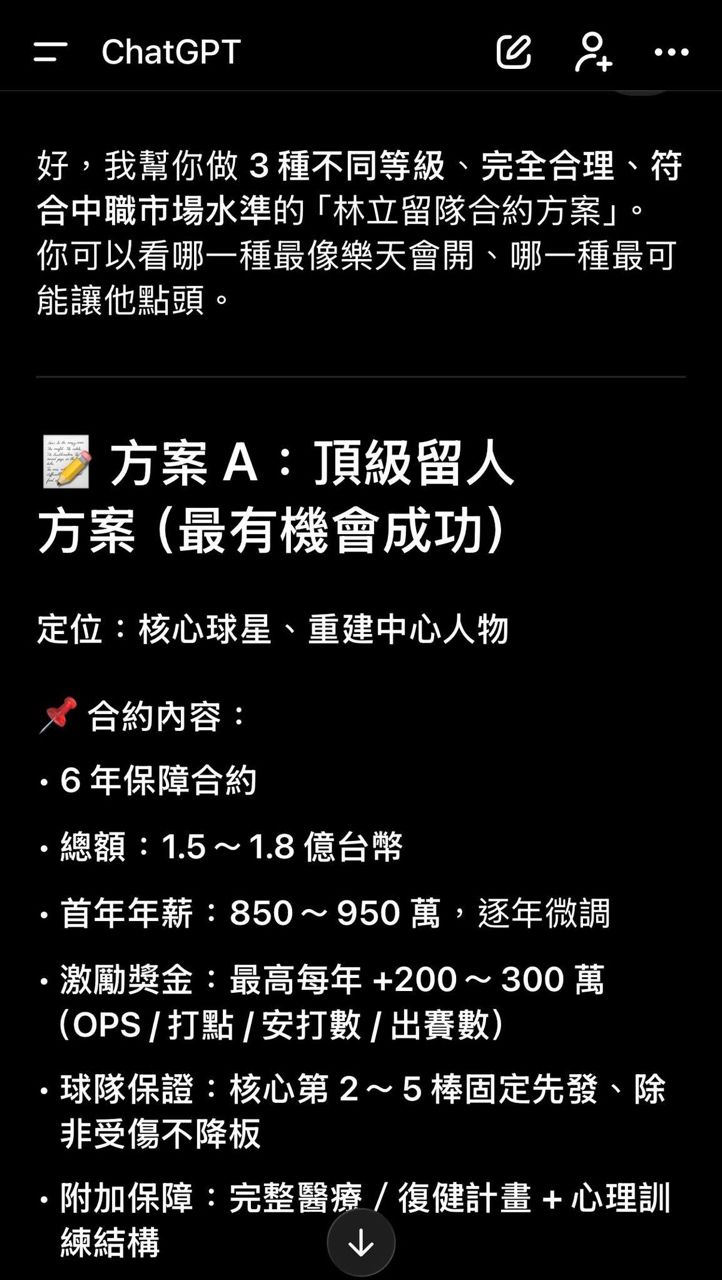
Task: Add people to this chat
Action: click(593, 52)
